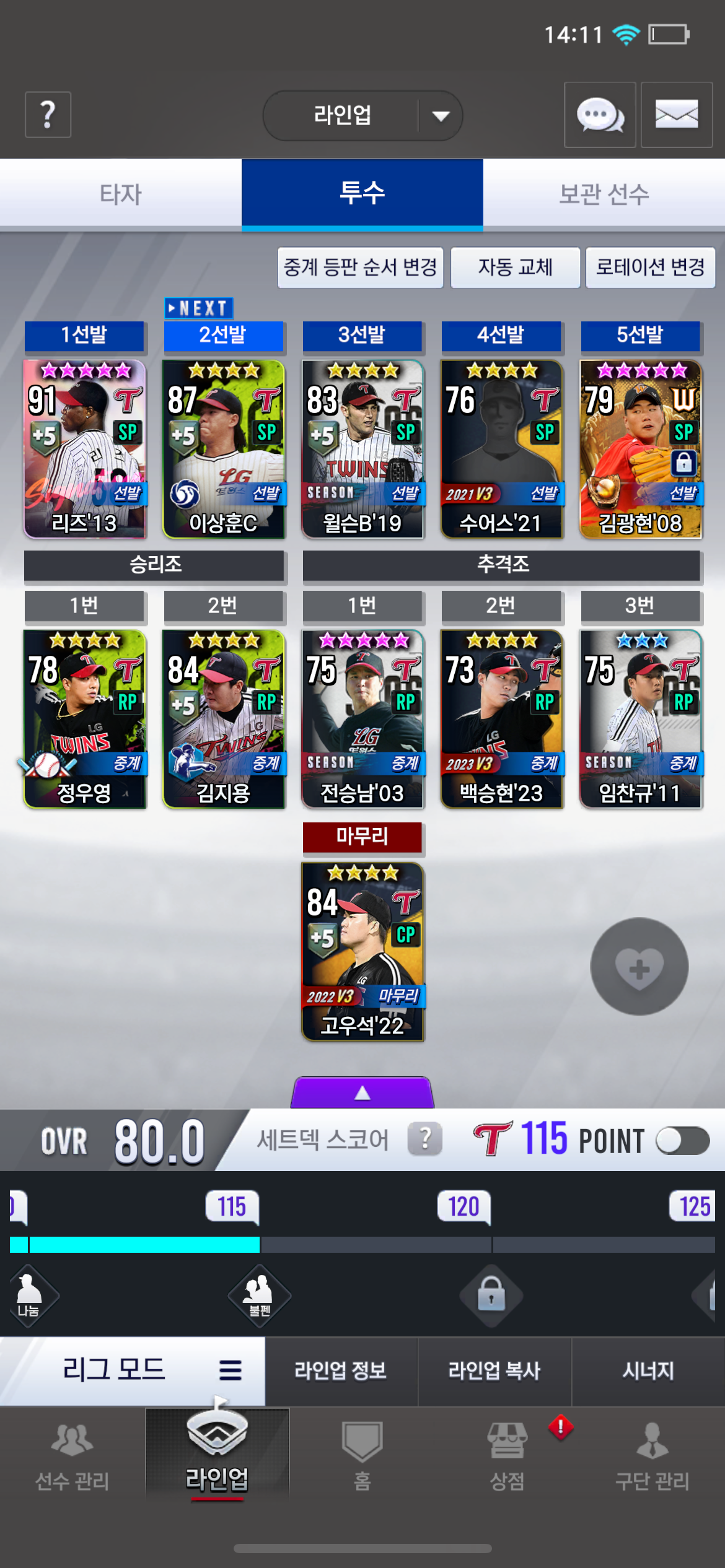
Task: Expand the 라인업 dropdown
Action: (362, 116)
